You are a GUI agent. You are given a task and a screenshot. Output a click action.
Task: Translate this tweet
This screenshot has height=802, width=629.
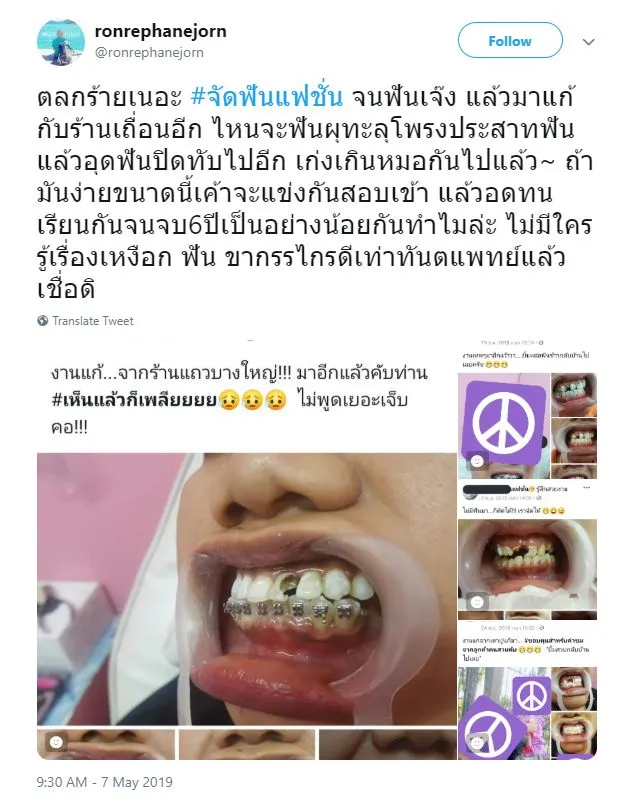92,321
